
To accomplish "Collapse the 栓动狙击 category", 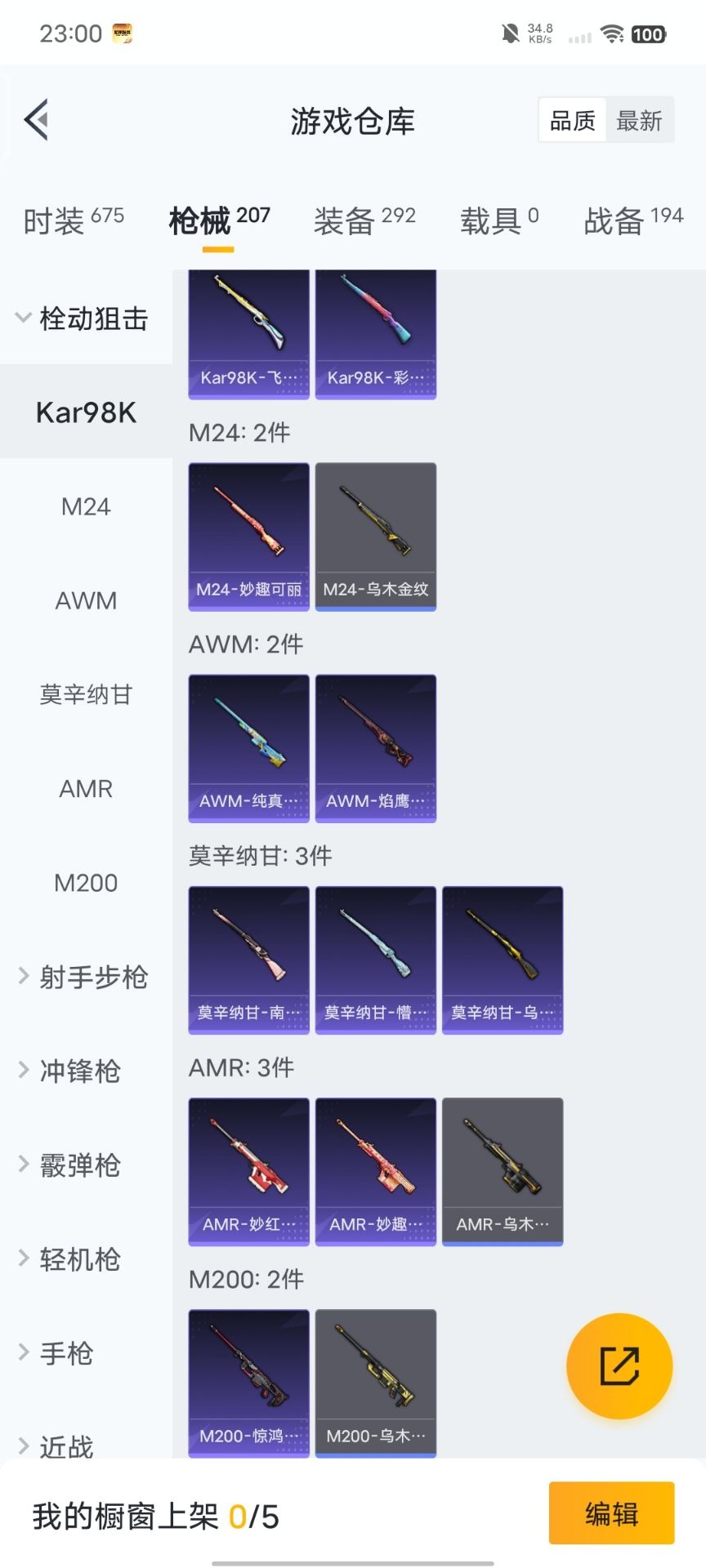I will coord(82,318).
